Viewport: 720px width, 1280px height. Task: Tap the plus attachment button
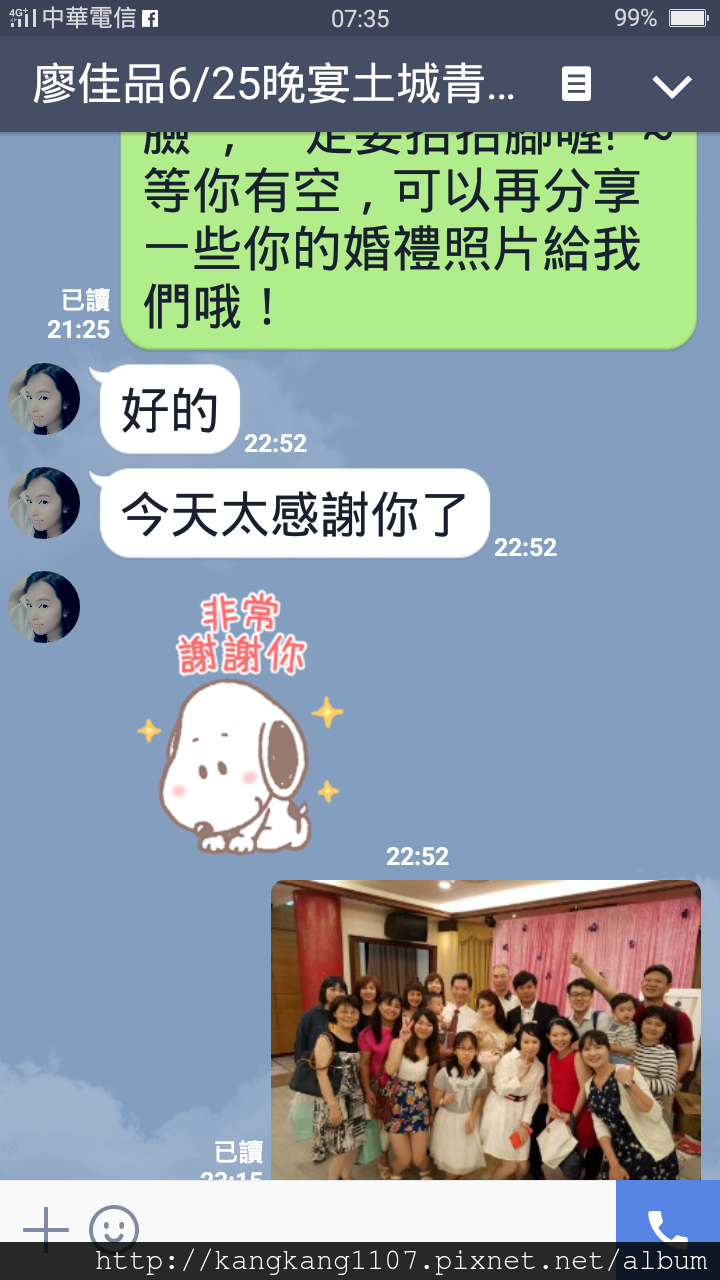(x=46, y=1228)
